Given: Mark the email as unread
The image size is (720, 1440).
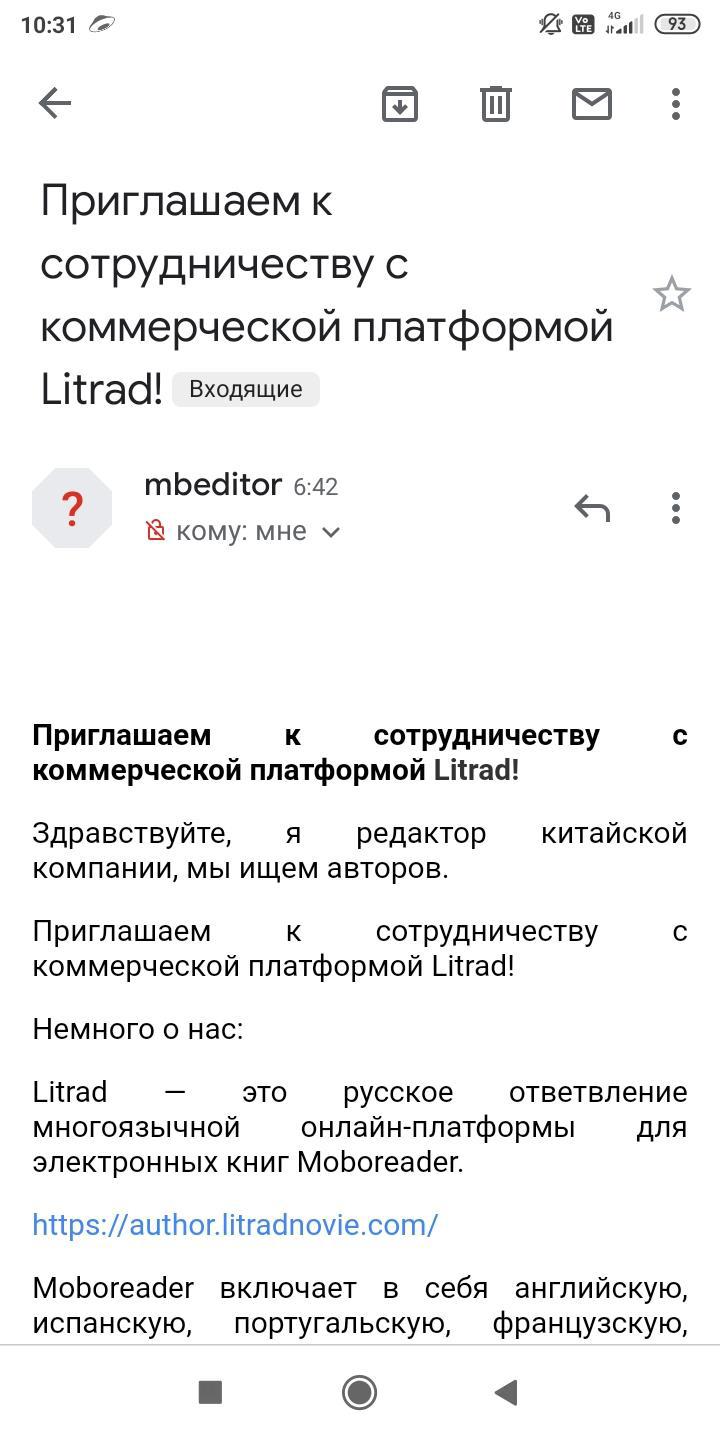Looking at the screenshot, I should click(591, 103).
